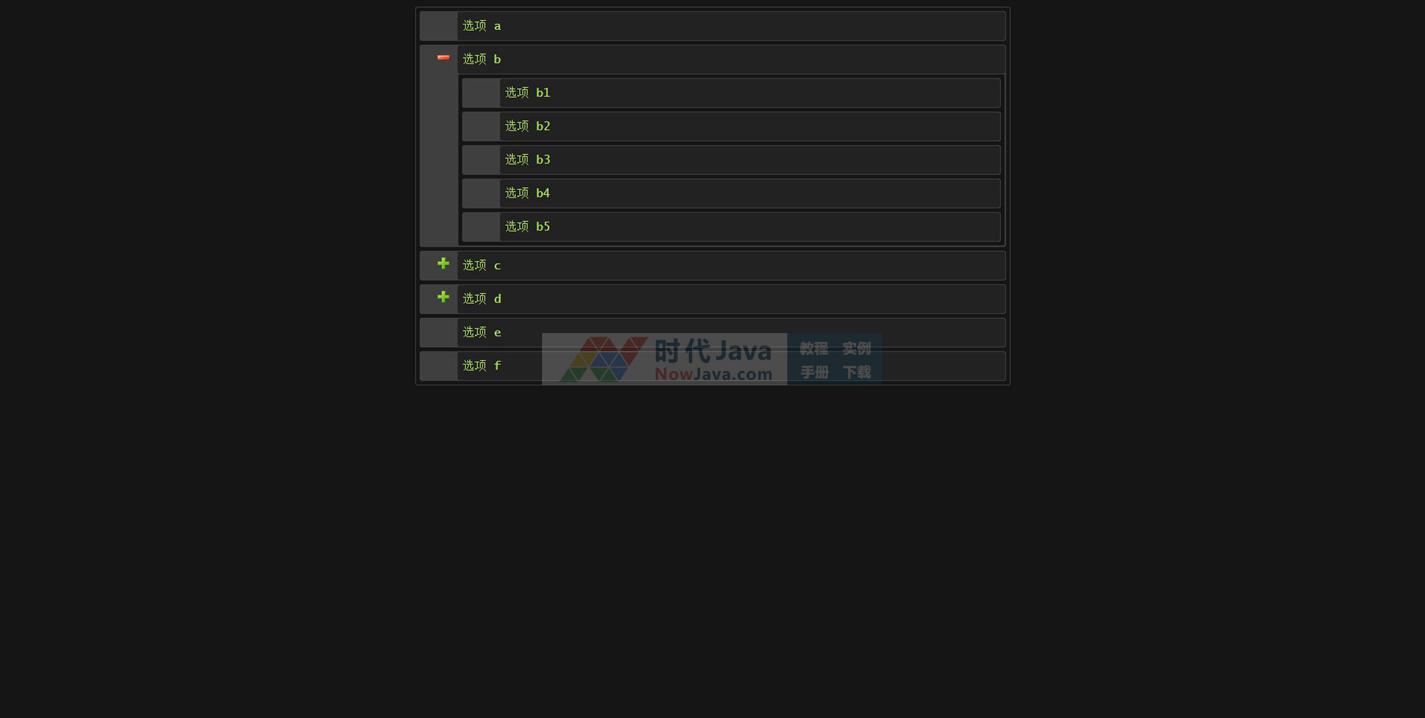This screenshot has height=718, width=1425.
Task: Expand 选项 c with the plus icon
Action: [443, 264]
